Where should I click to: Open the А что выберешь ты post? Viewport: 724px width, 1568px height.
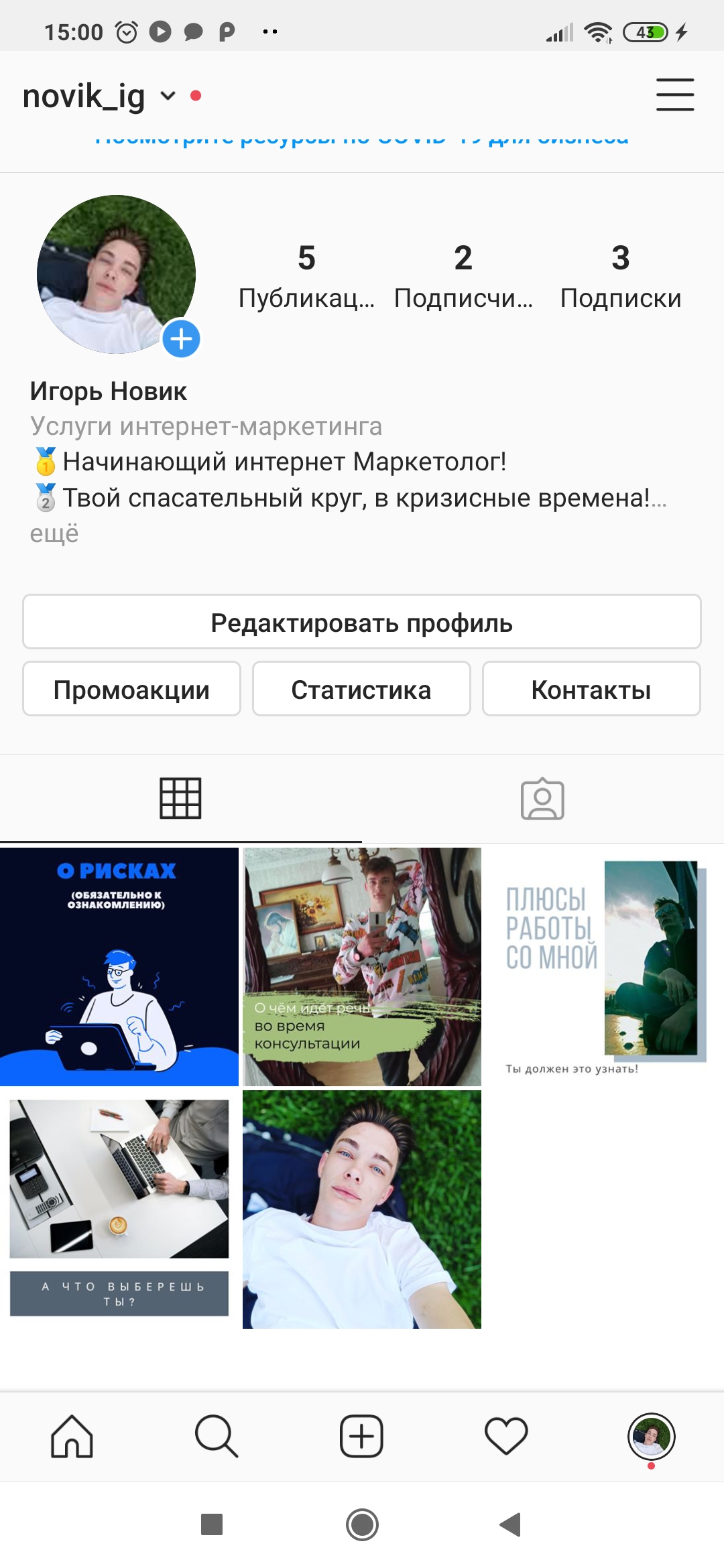click(119, 1209)
